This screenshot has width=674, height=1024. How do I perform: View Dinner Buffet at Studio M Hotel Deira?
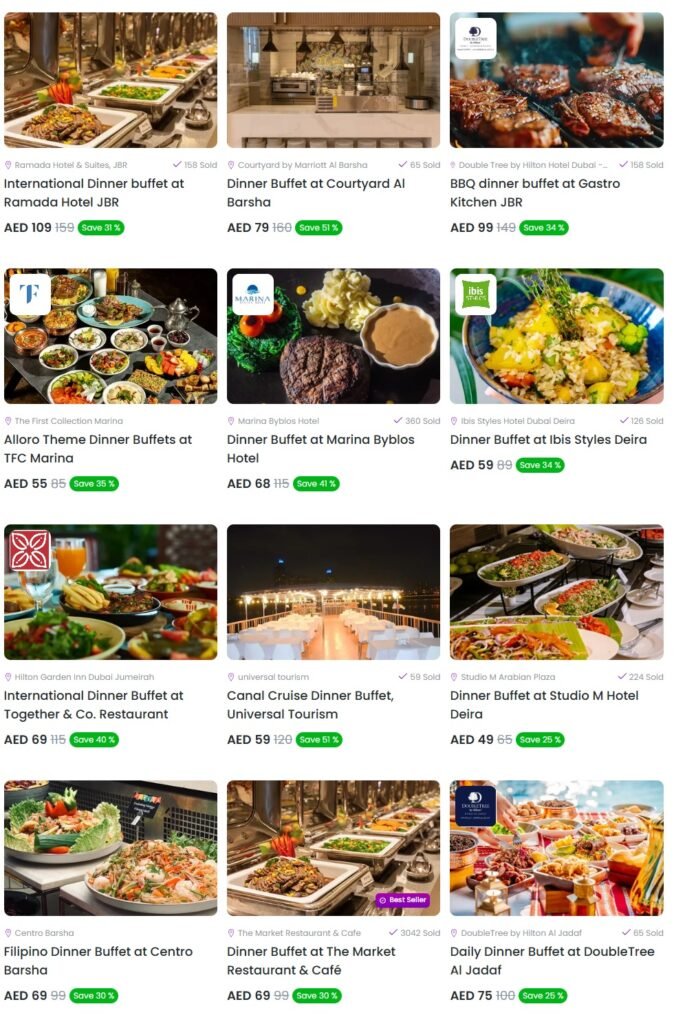[x=544, y=705]
